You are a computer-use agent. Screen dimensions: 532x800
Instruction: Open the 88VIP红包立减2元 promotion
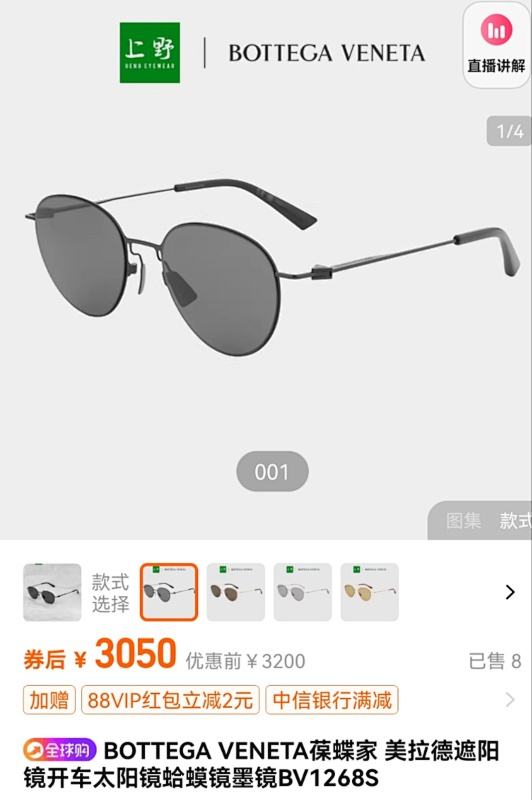[x=170, y=700]
